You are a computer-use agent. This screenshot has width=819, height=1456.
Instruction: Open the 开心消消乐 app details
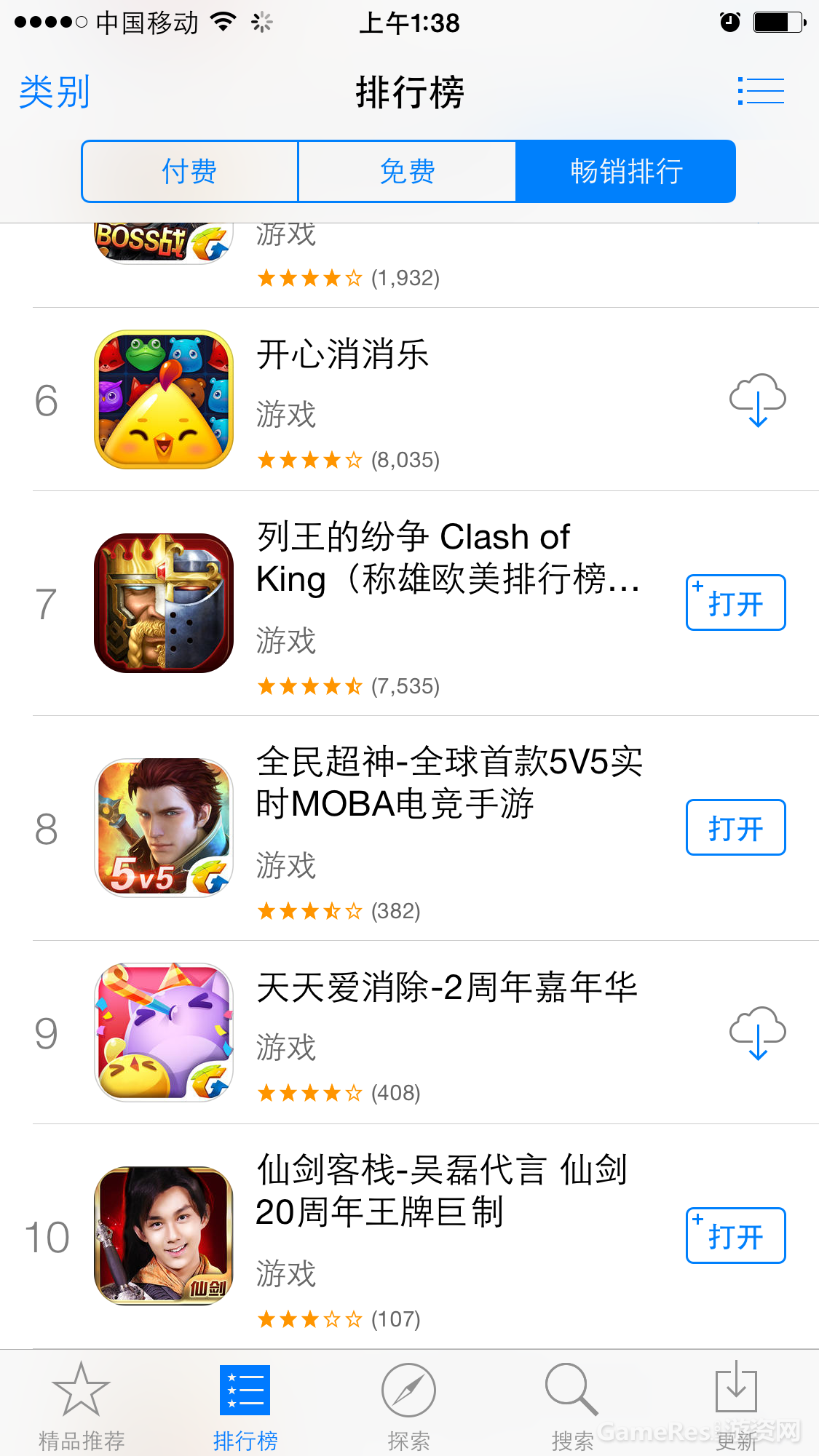pos(342,355)
